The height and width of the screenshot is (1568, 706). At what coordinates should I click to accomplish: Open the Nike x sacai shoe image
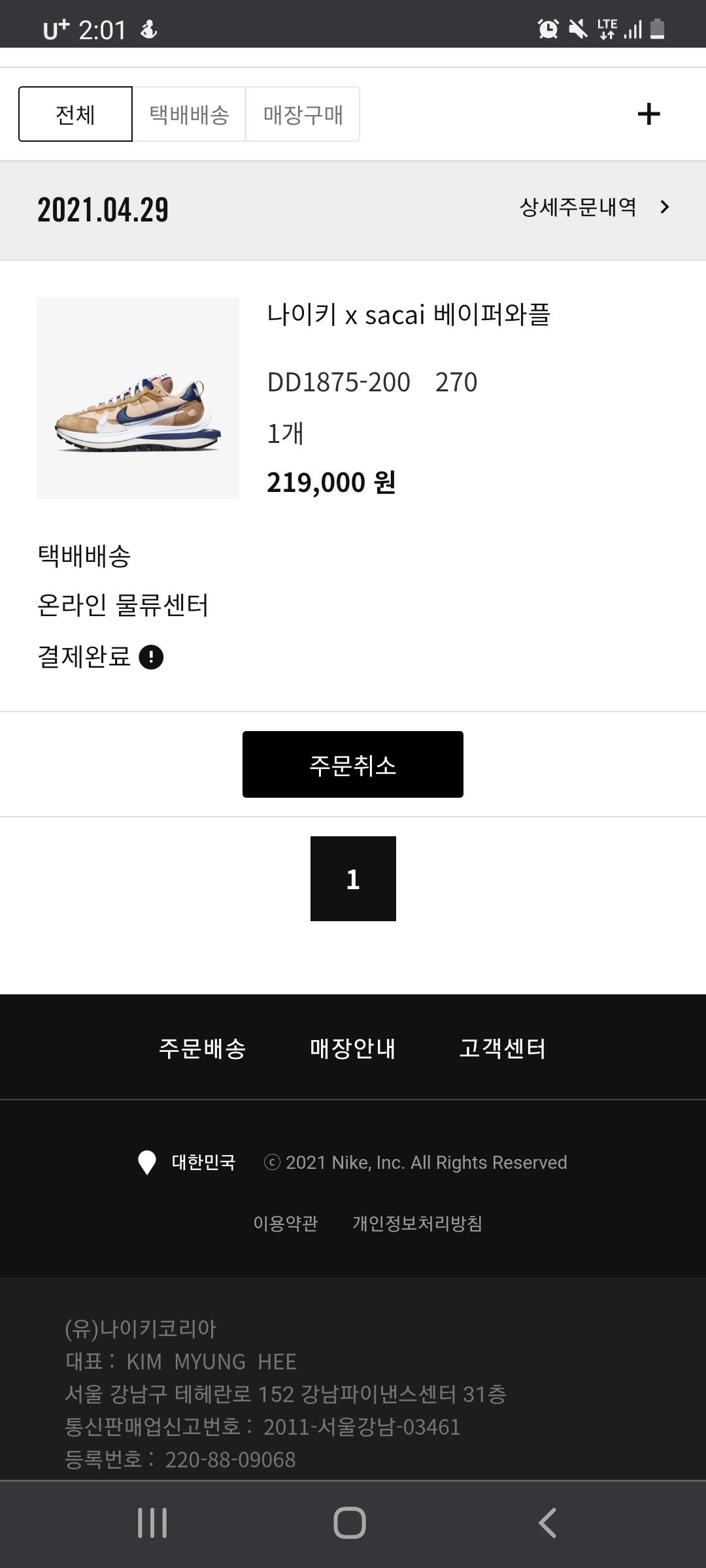coord(138,398)
